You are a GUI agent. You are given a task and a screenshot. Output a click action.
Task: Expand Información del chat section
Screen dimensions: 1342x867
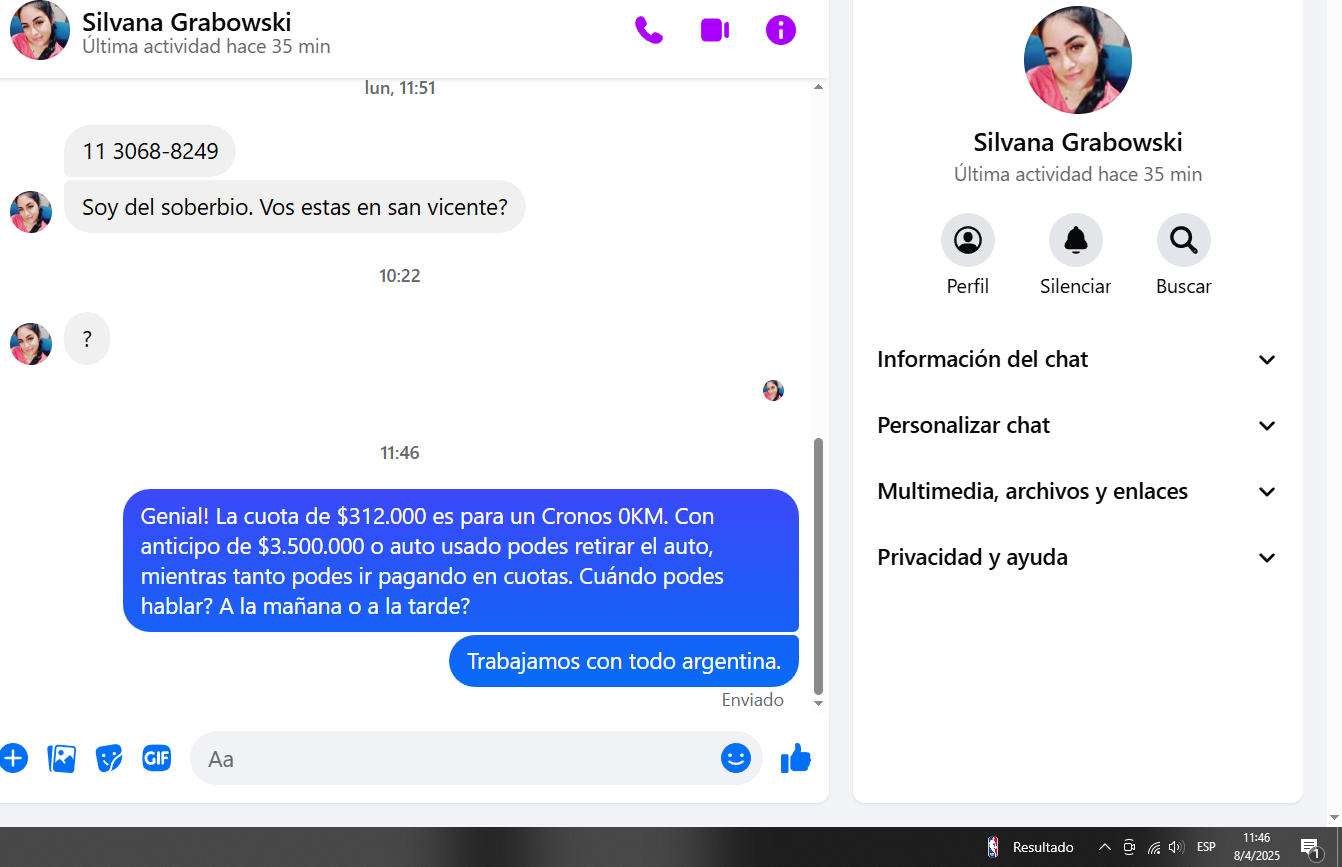[1077, 359]
